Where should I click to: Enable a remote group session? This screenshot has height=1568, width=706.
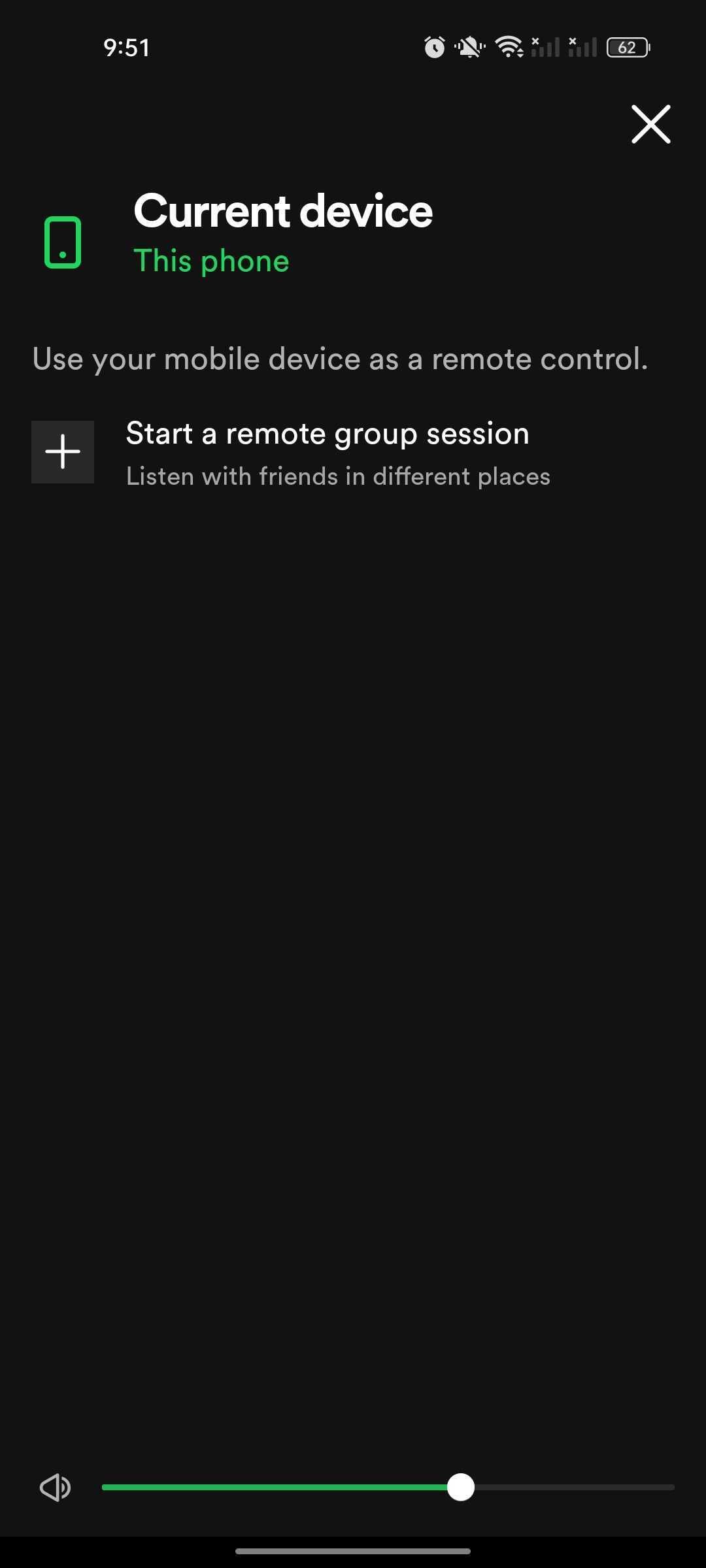(328, 451)
